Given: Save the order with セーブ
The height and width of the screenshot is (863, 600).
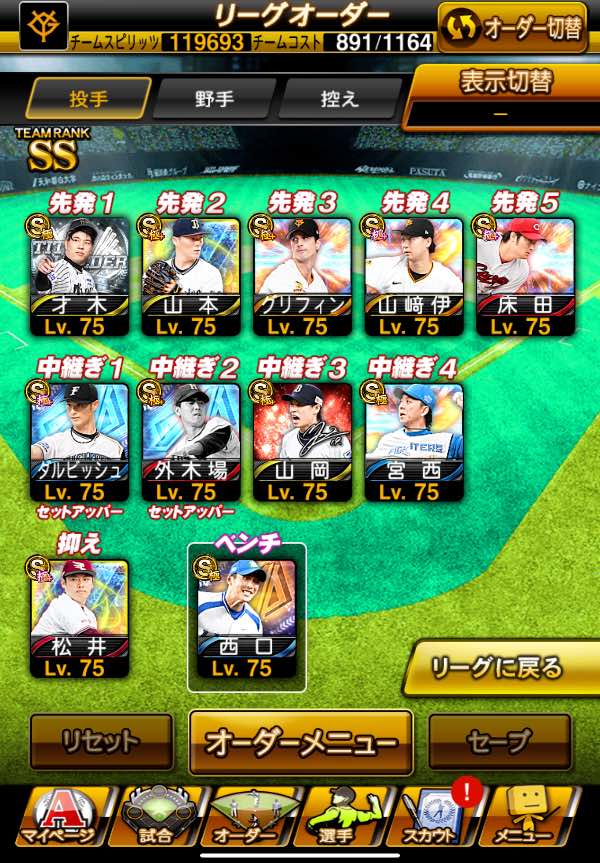Looking at the screenshot, I should tap(500, 741).
